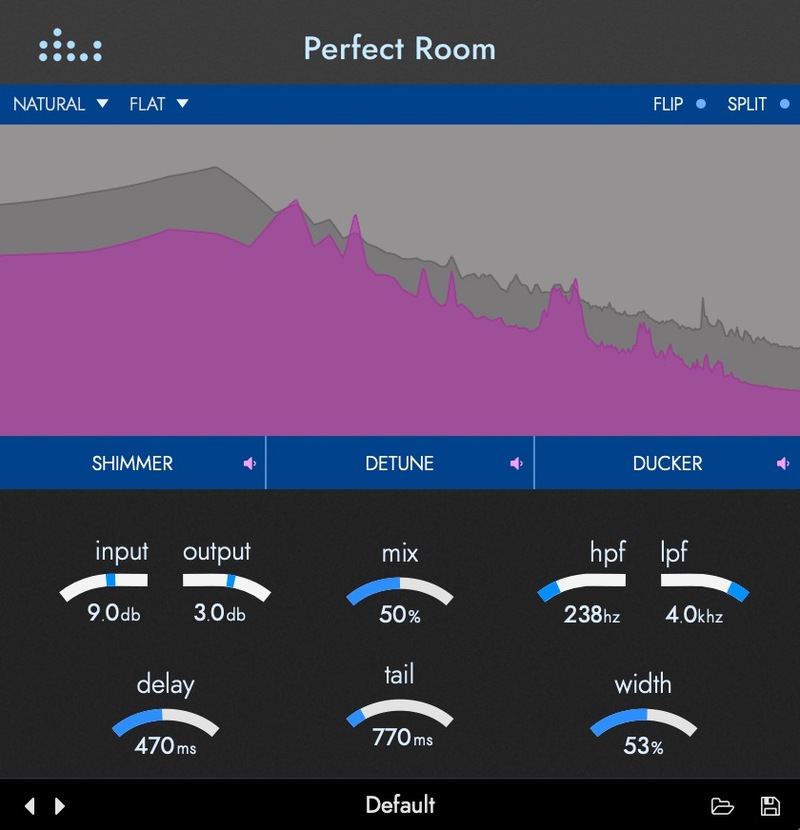Toggle the FLIP option
This screenshot has width=800, height=830.
[x=679, y=104]
